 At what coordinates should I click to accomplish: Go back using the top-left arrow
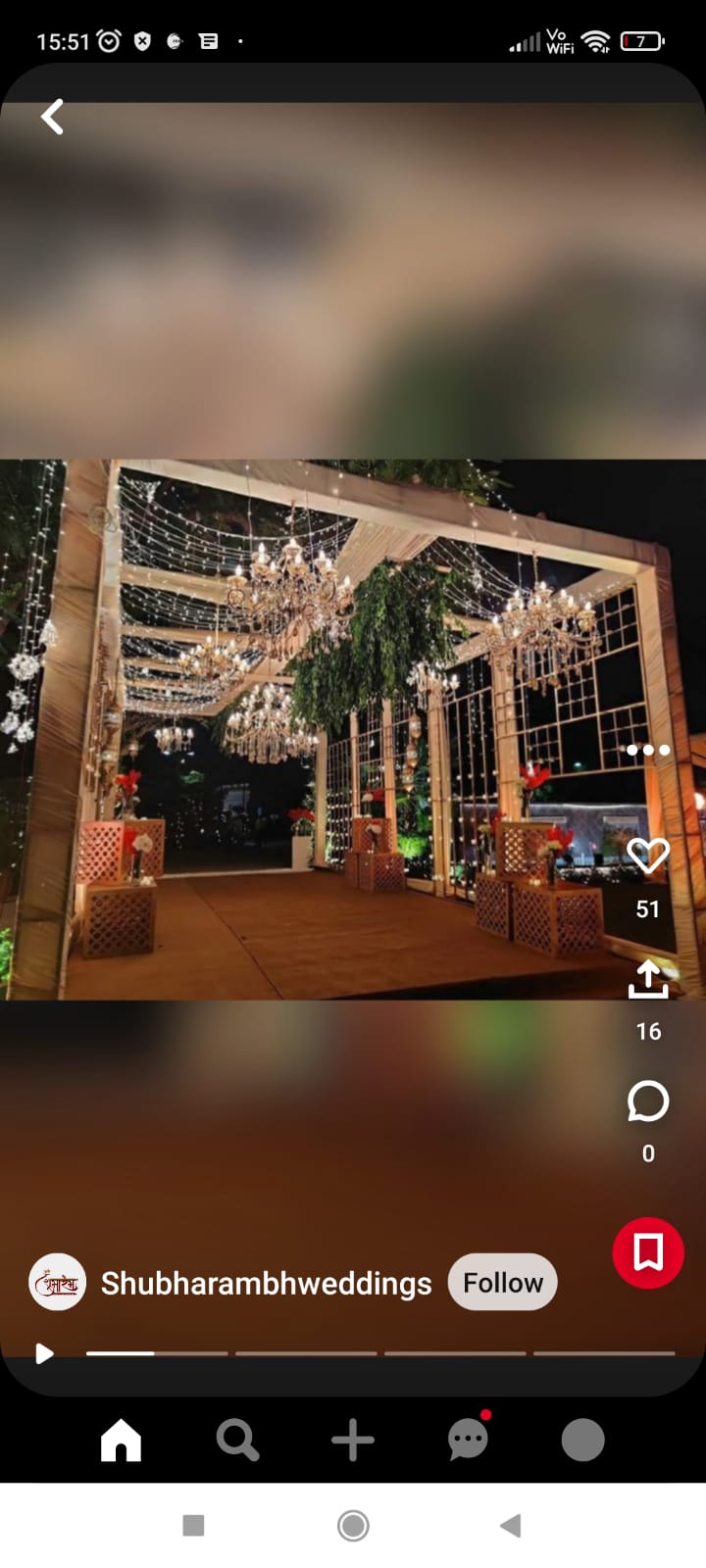coord(52,117)
